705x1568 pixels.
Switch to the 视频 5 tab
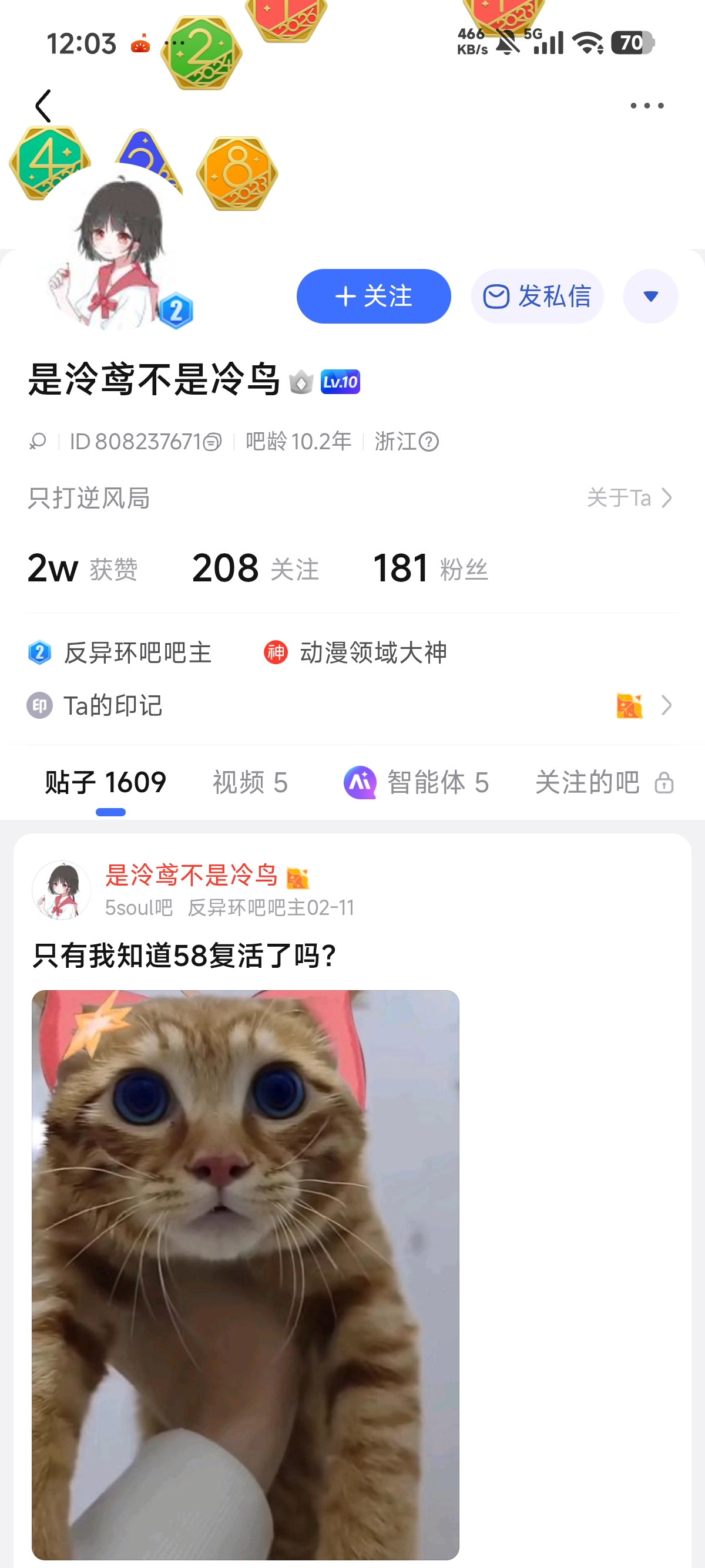click(x=250, y=782)
